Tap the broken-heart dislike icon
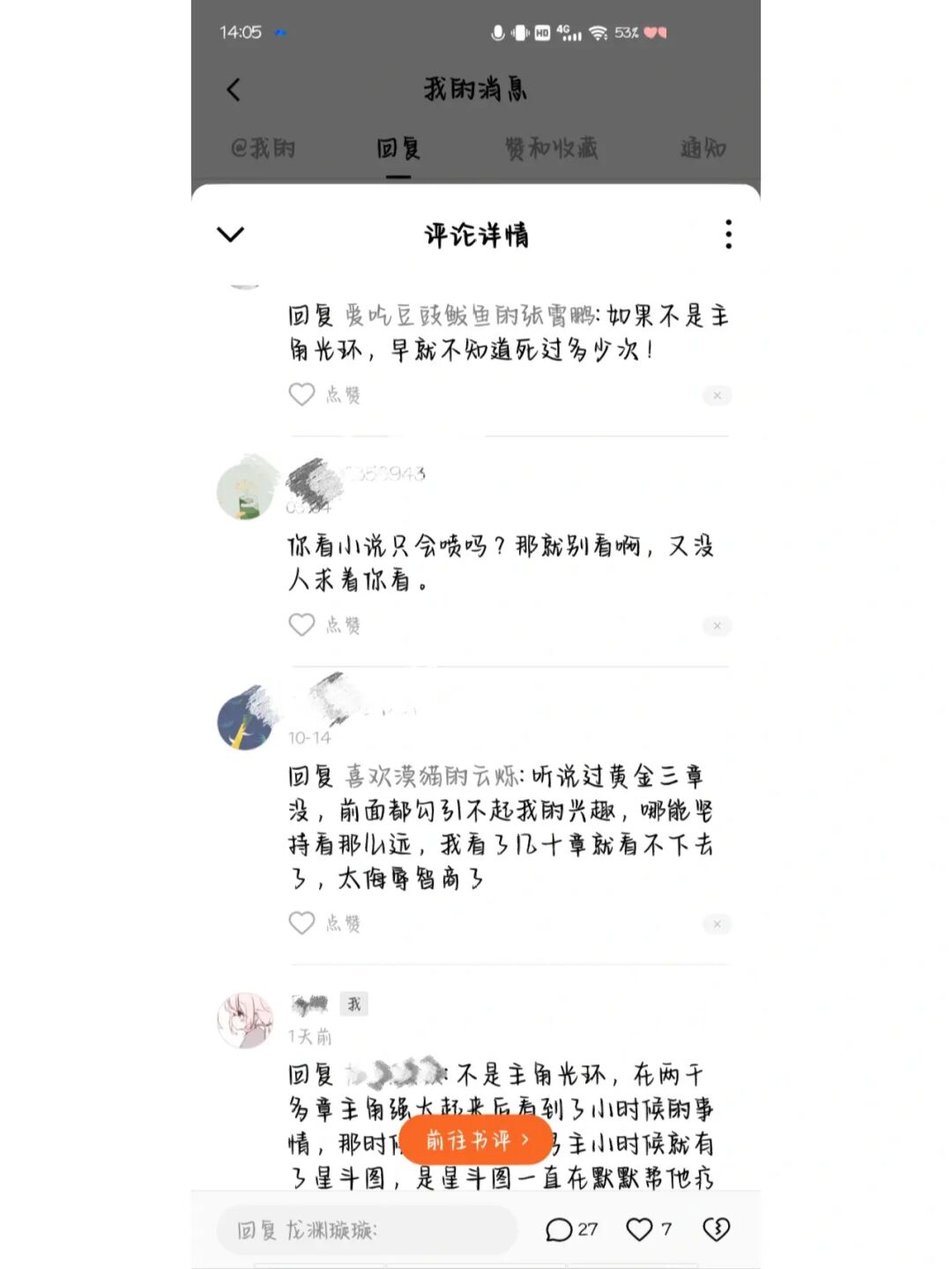The width and height of the screenshot is (952, 1269). 718,1228
